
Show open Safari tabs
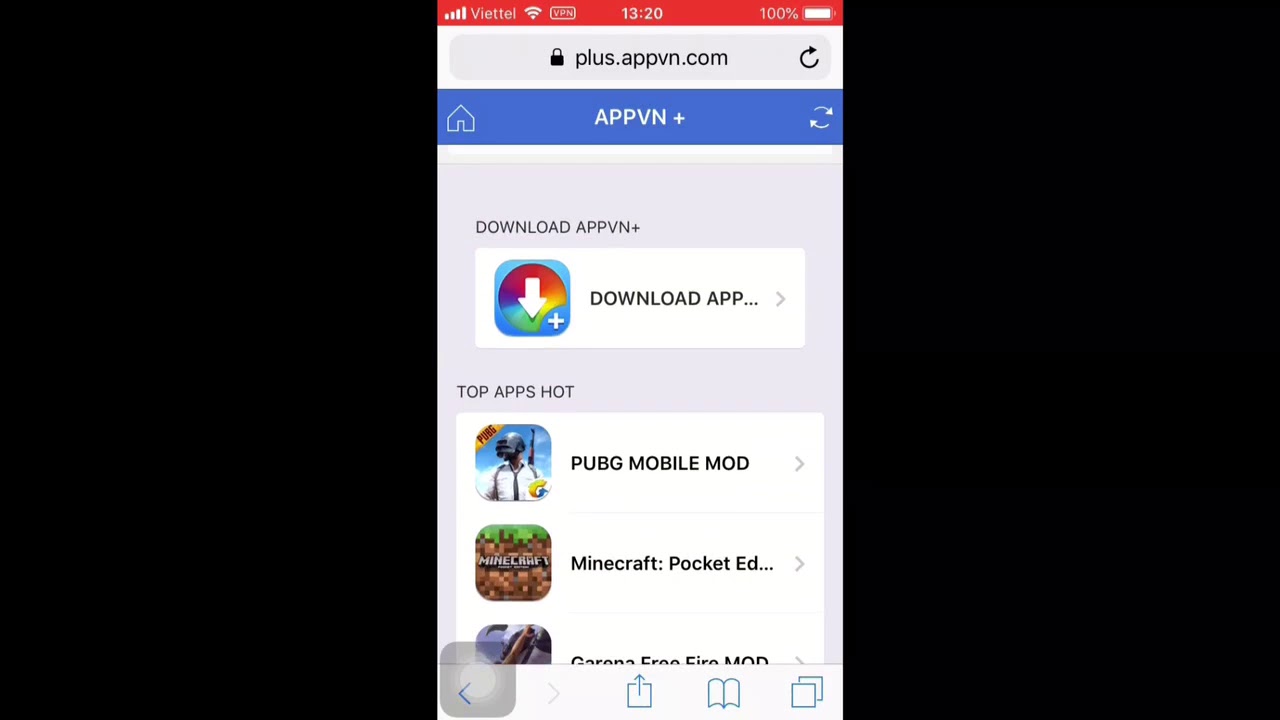coord(806,692)
